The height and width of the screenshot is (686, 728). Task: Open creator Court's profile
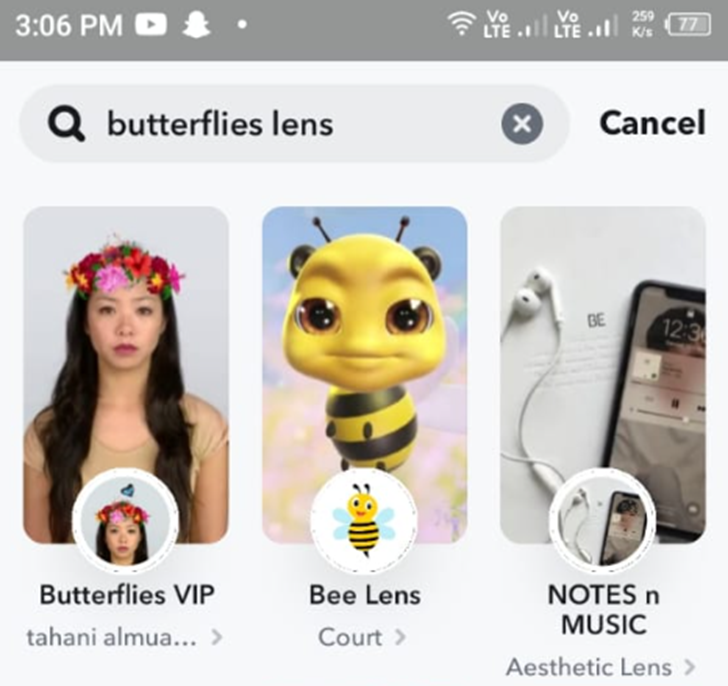(363, 636)
